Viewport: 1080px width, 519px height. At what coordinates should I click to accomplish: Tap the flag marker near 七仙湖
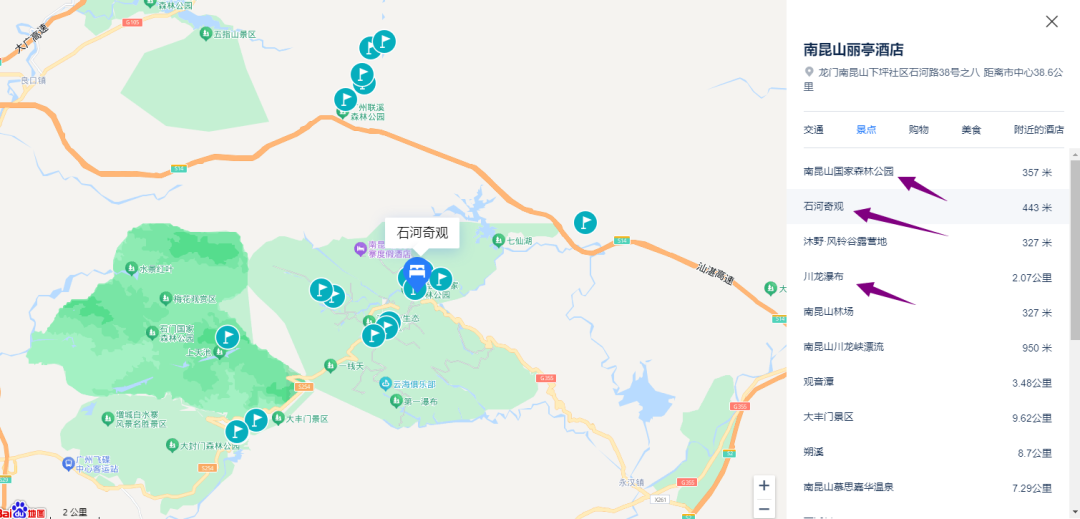pos(585,222)
